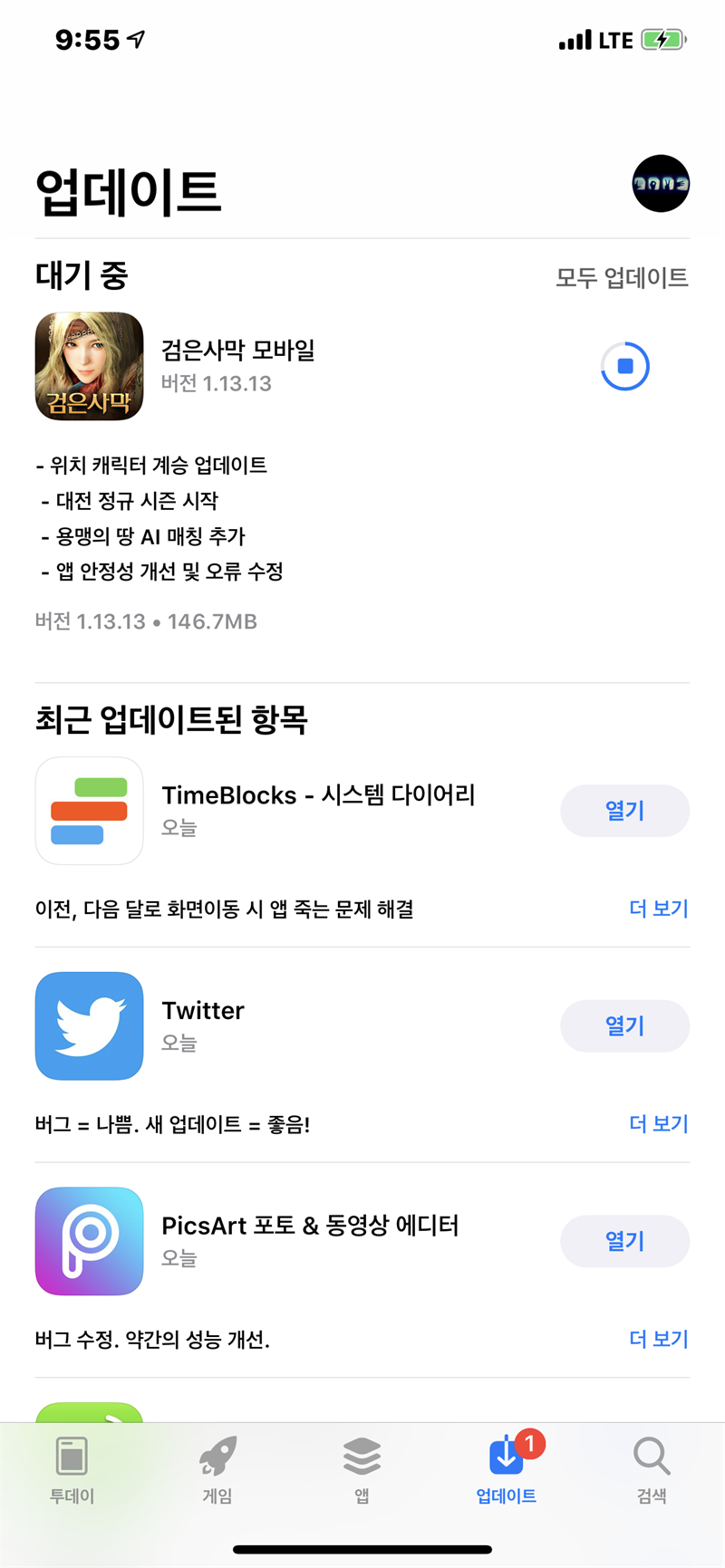Expand TimeBlocks notes with 더 보기

click(659, 909)
